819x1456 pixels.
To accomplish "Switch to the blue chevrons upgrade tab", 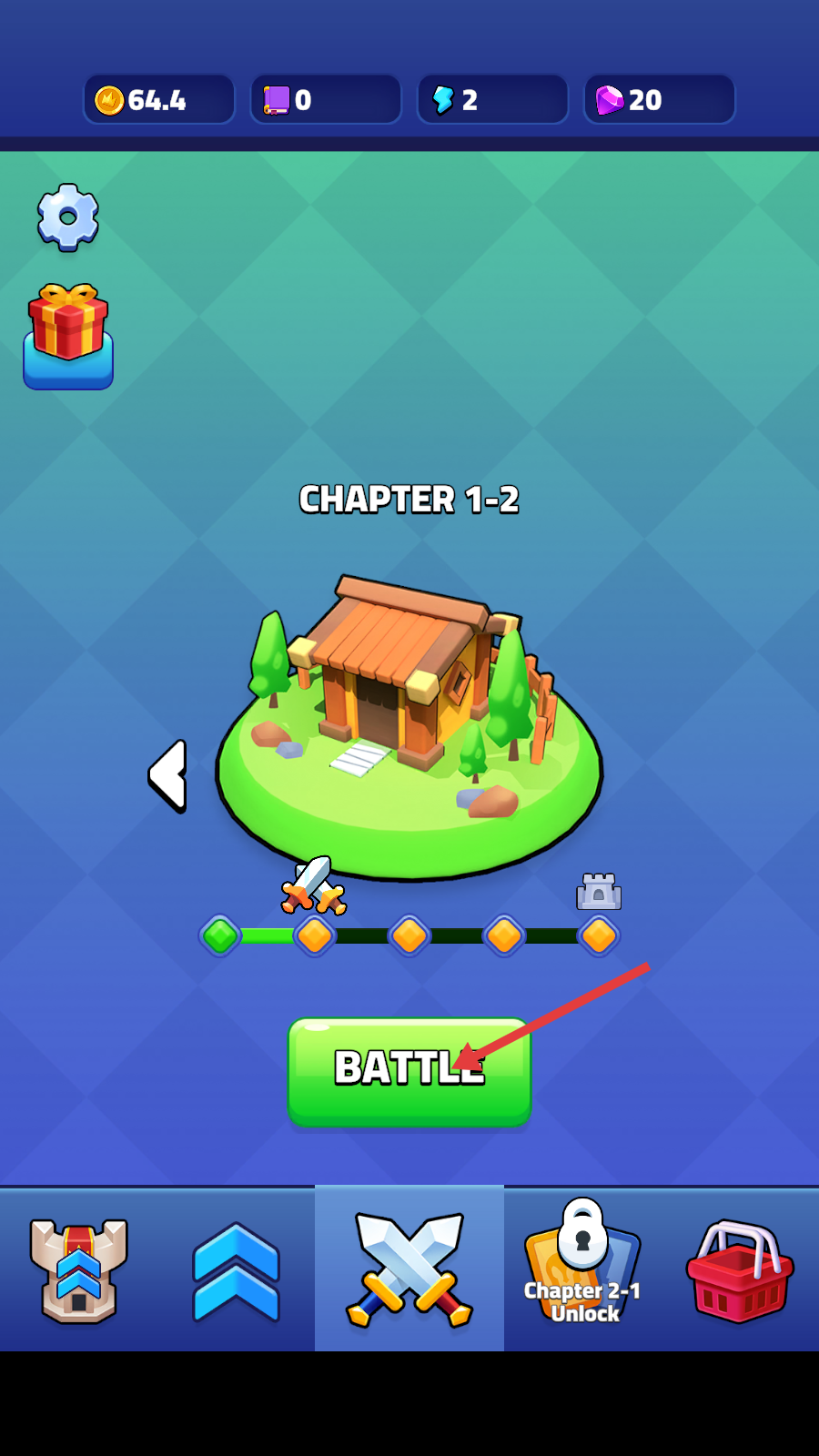I will click(x=236, y=1271).
